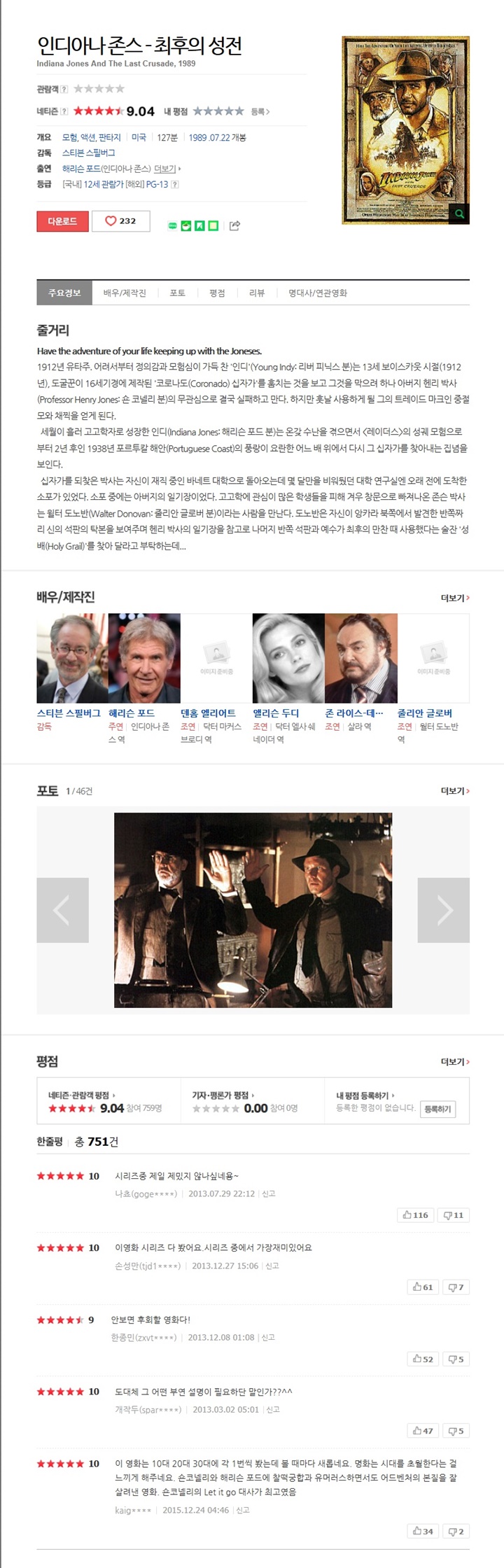
Task: Switch to the 포토 tab
Action: 178,293
